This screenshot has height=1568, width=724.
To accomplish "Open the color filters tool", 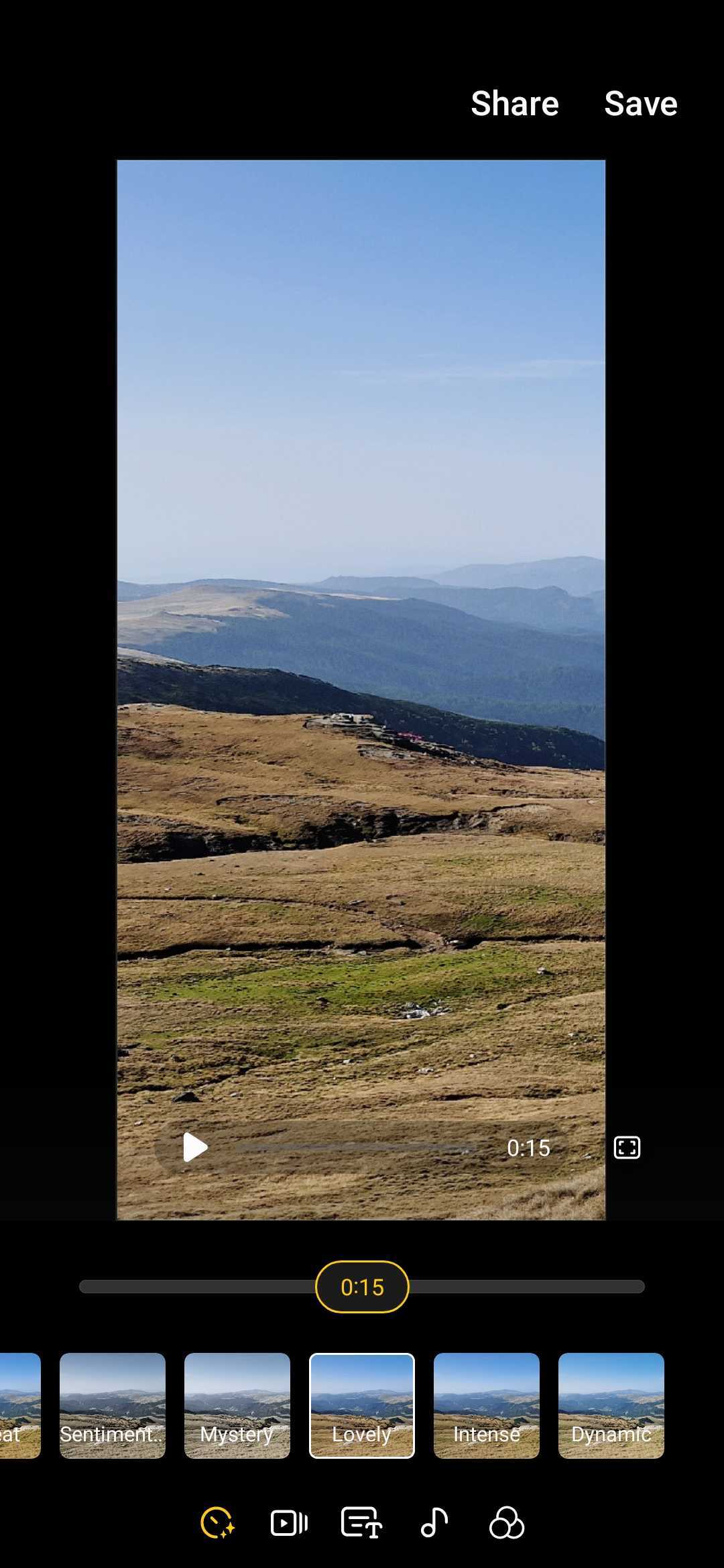I will (507, 1523).
